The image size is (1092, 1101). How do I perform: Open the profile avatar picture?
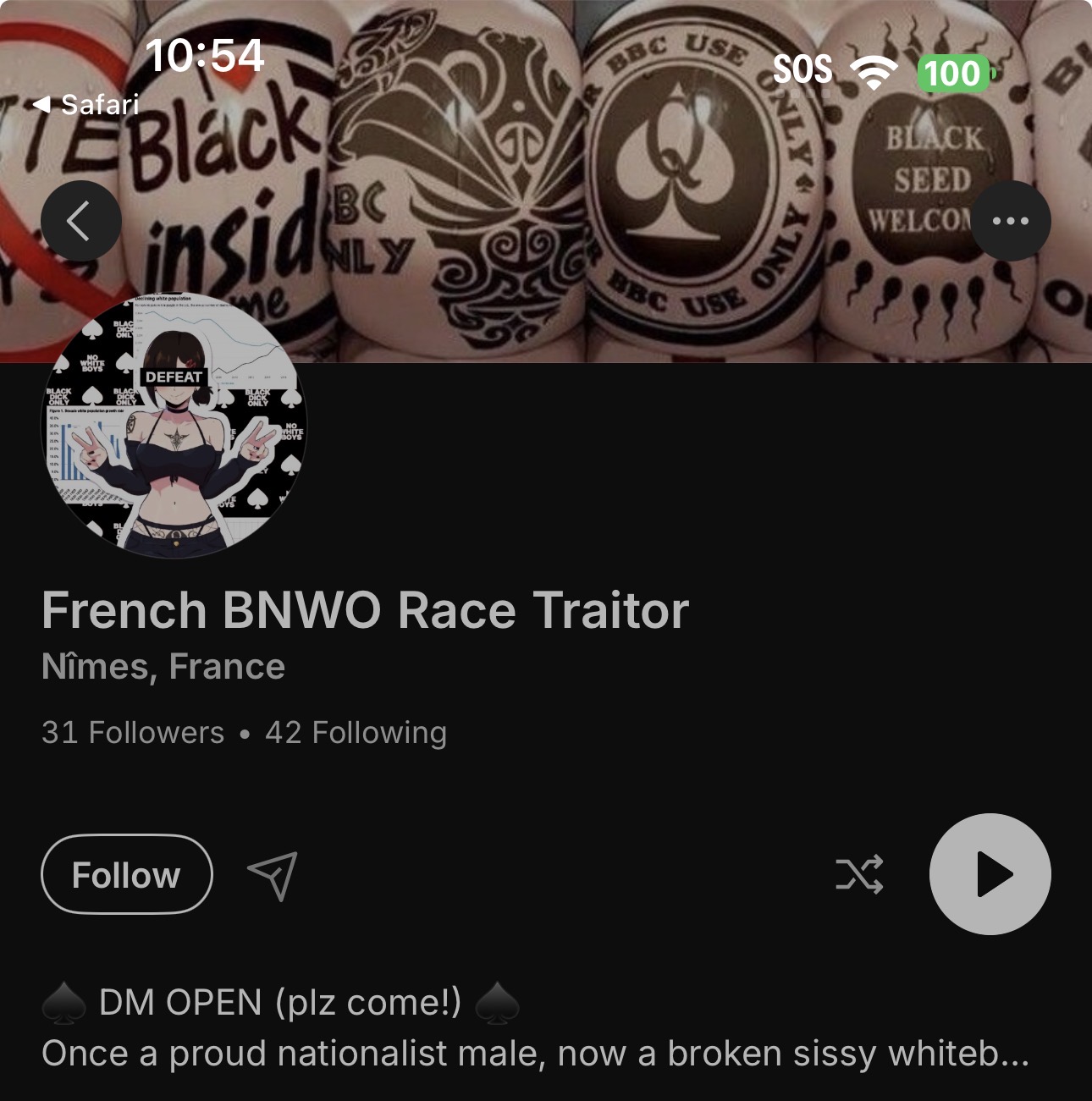tap(175, 426)
